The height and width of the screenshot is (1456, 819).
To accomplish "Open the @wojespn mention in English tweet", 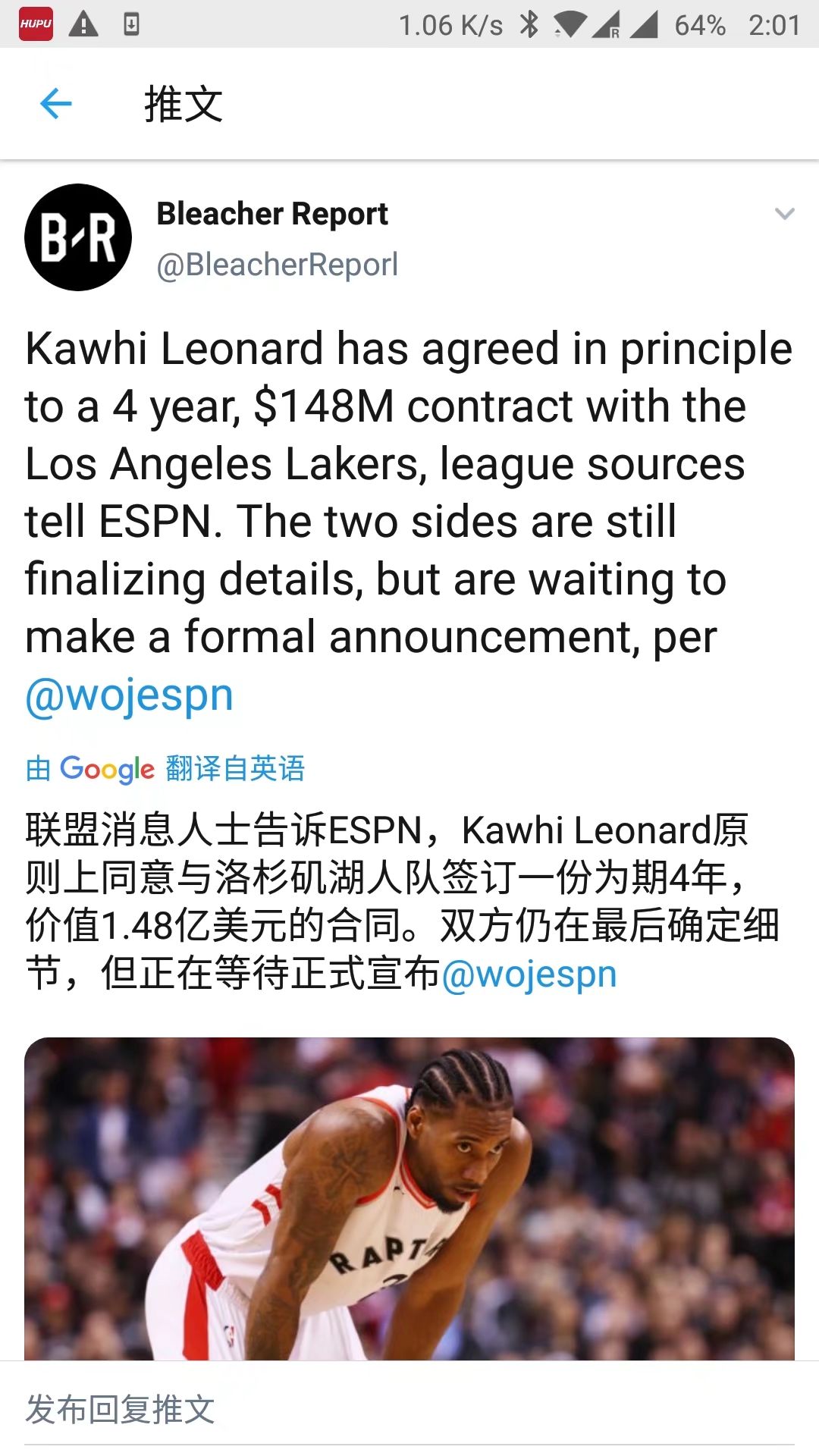I will pos(130,695).
